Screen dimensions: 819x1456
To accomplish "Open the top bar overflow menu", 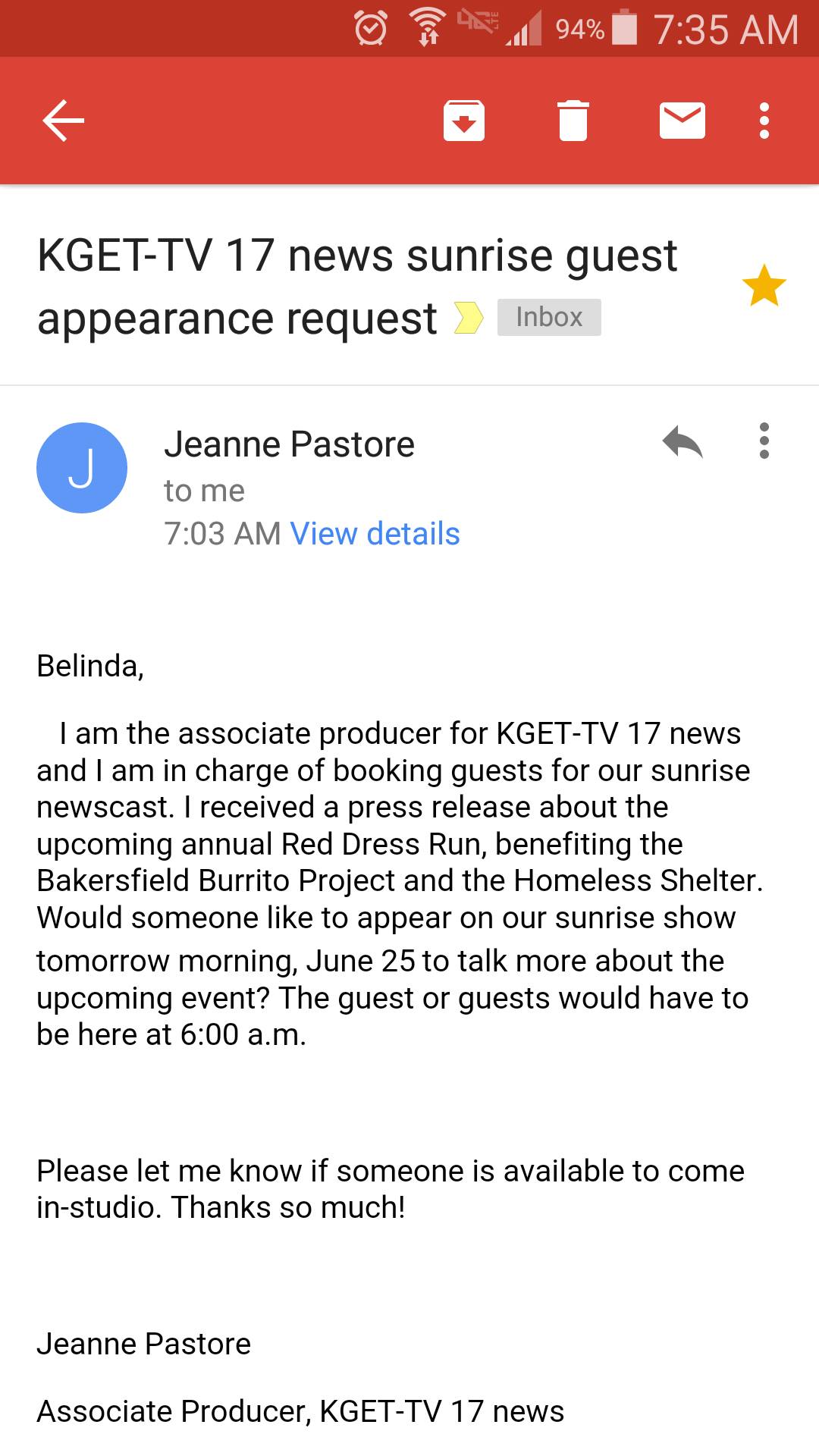I will pos(764,121).
